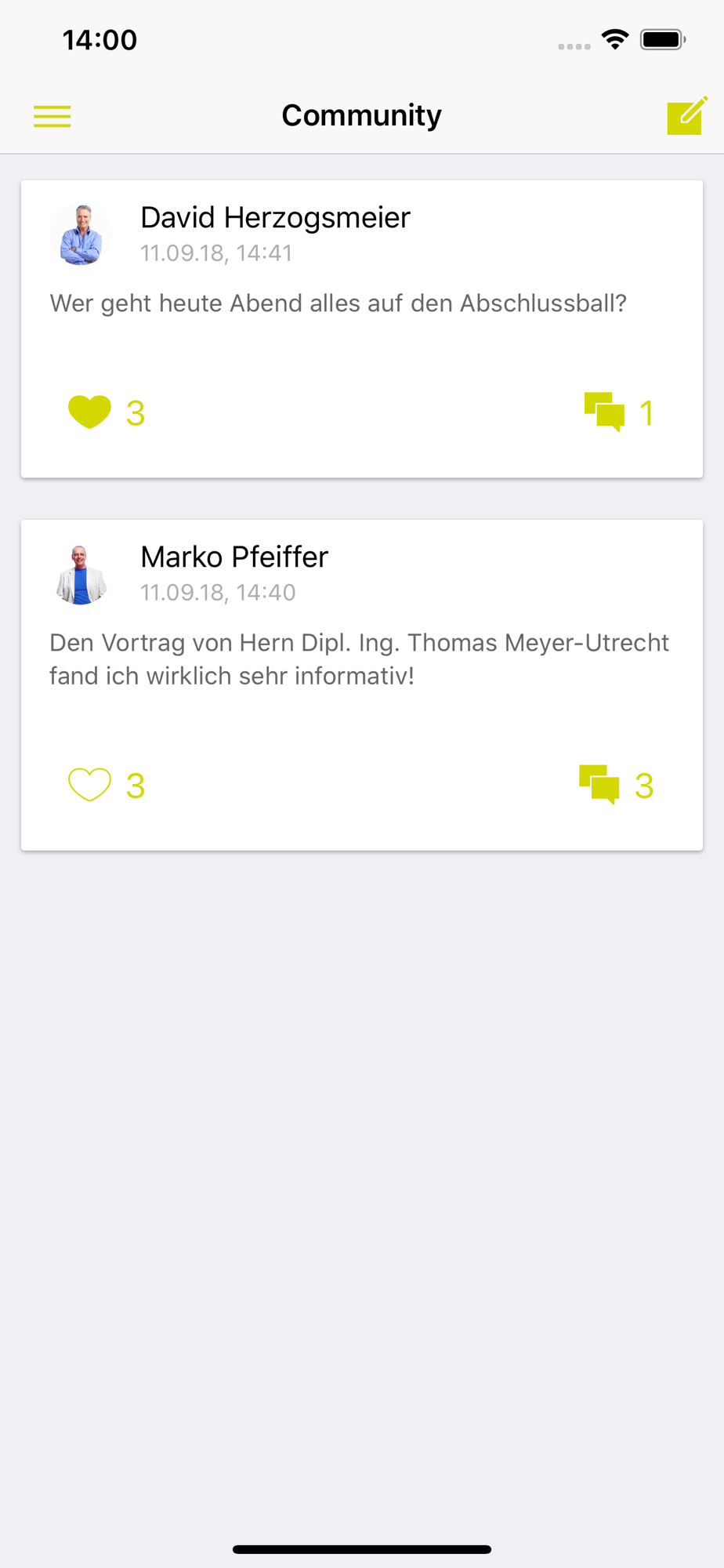
Task: Open the hamburger menu
Action: pyautogui.click(x=52, y=116)
